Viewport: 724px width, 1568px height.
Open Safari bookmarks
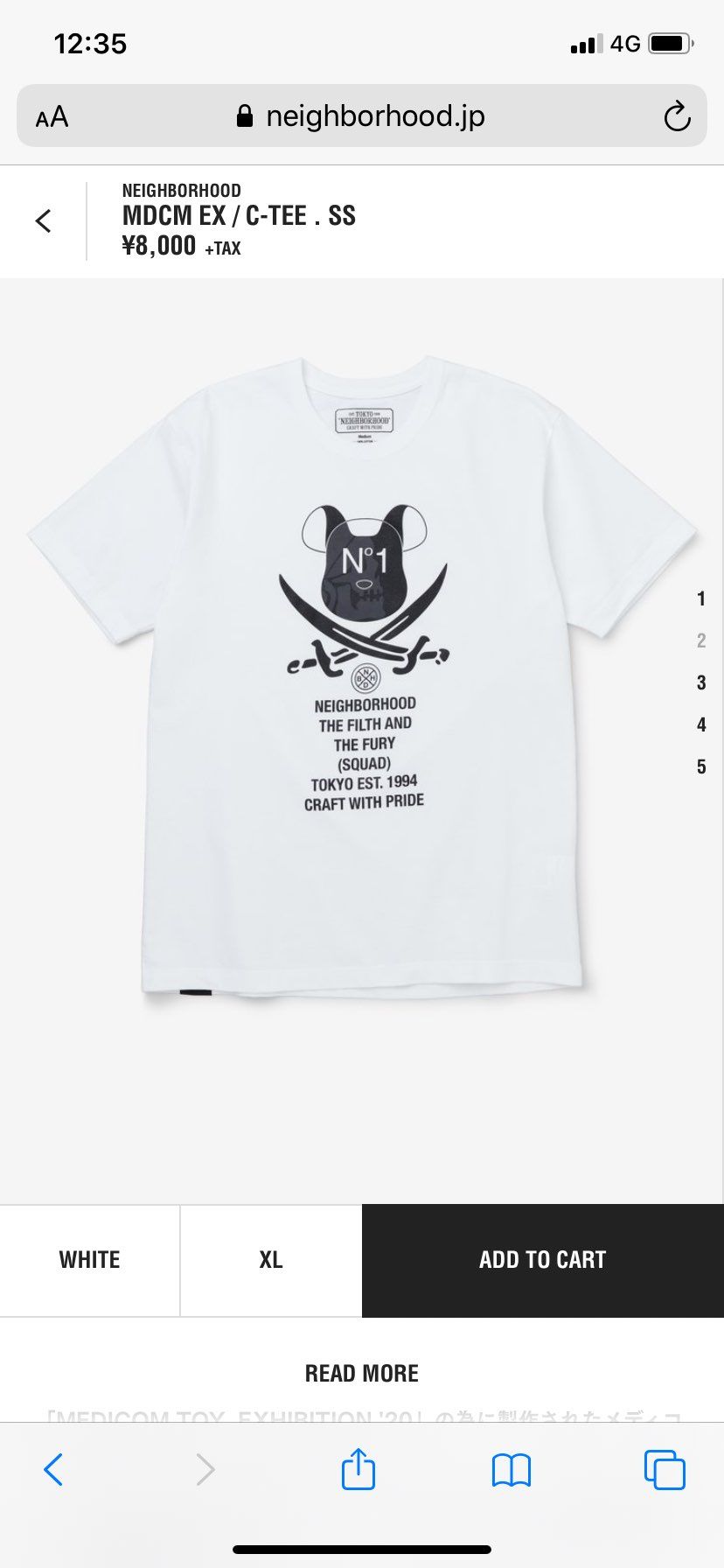pos(512,1470)
